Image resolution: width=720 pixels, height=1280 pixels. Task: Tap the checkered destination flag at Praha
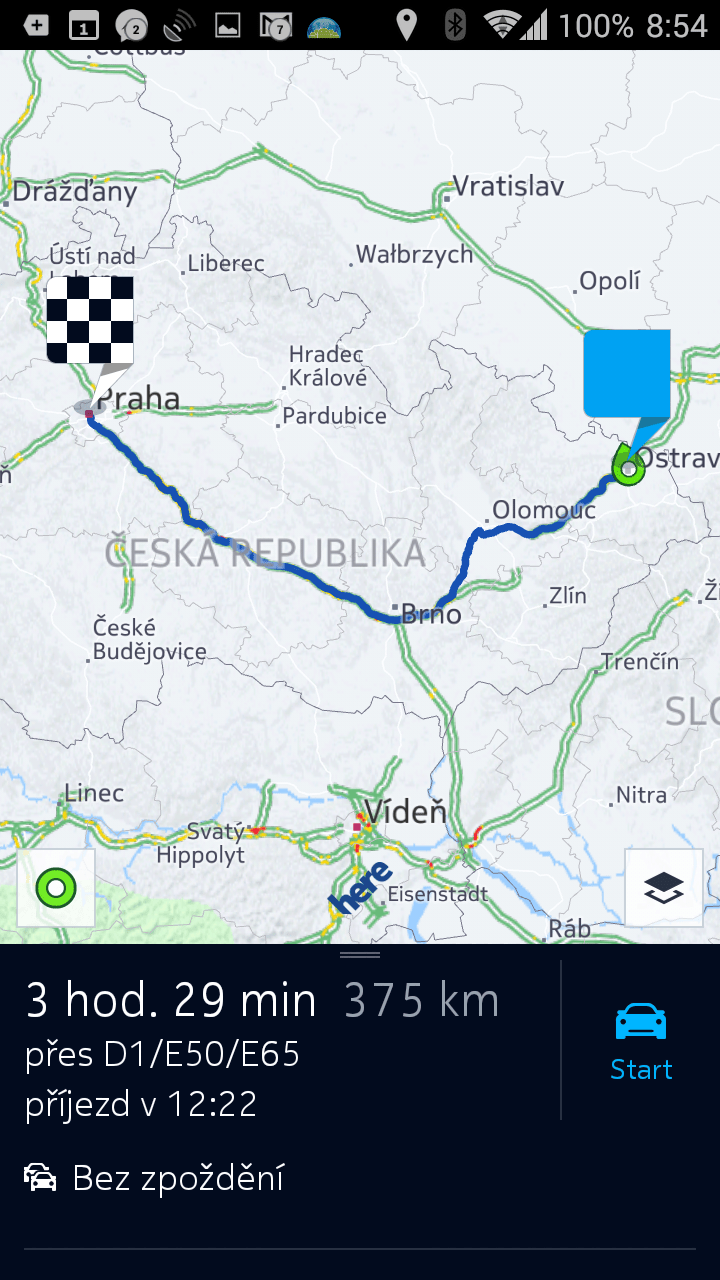(90, 320)
